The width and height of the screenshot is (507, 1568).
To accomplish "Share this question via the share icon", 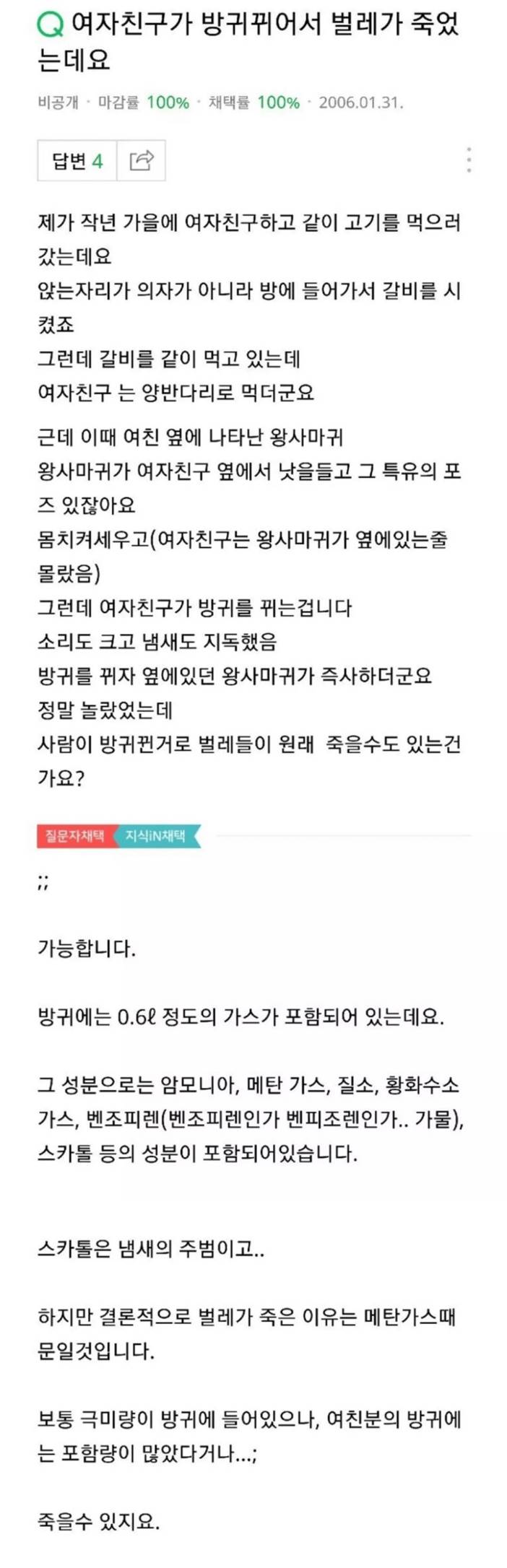I will [142, 160].
